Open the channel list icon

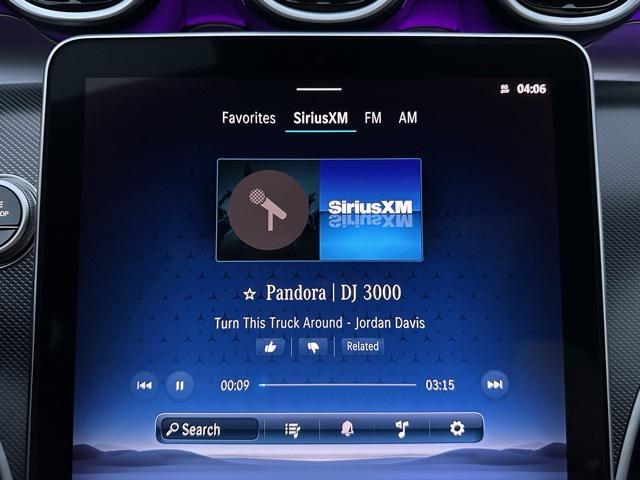(x=292, y=429)
